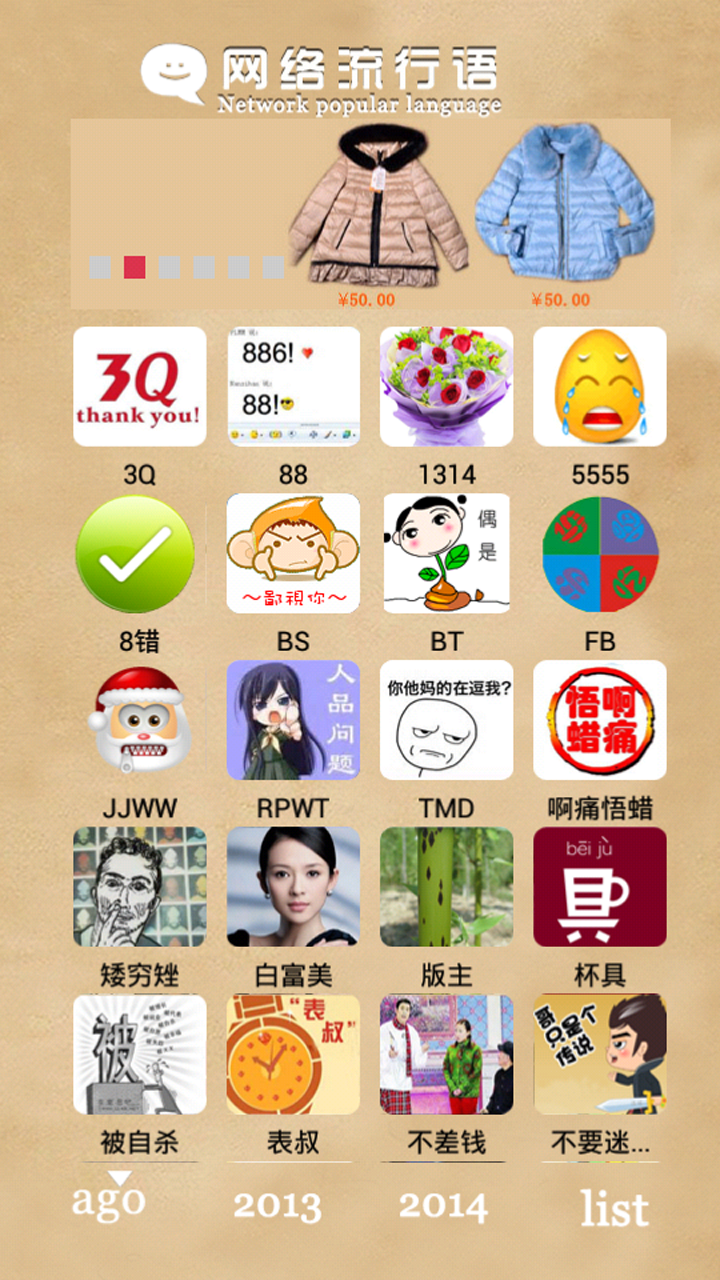
Task: Open the 88 slang entry
Action: [293, 386]
